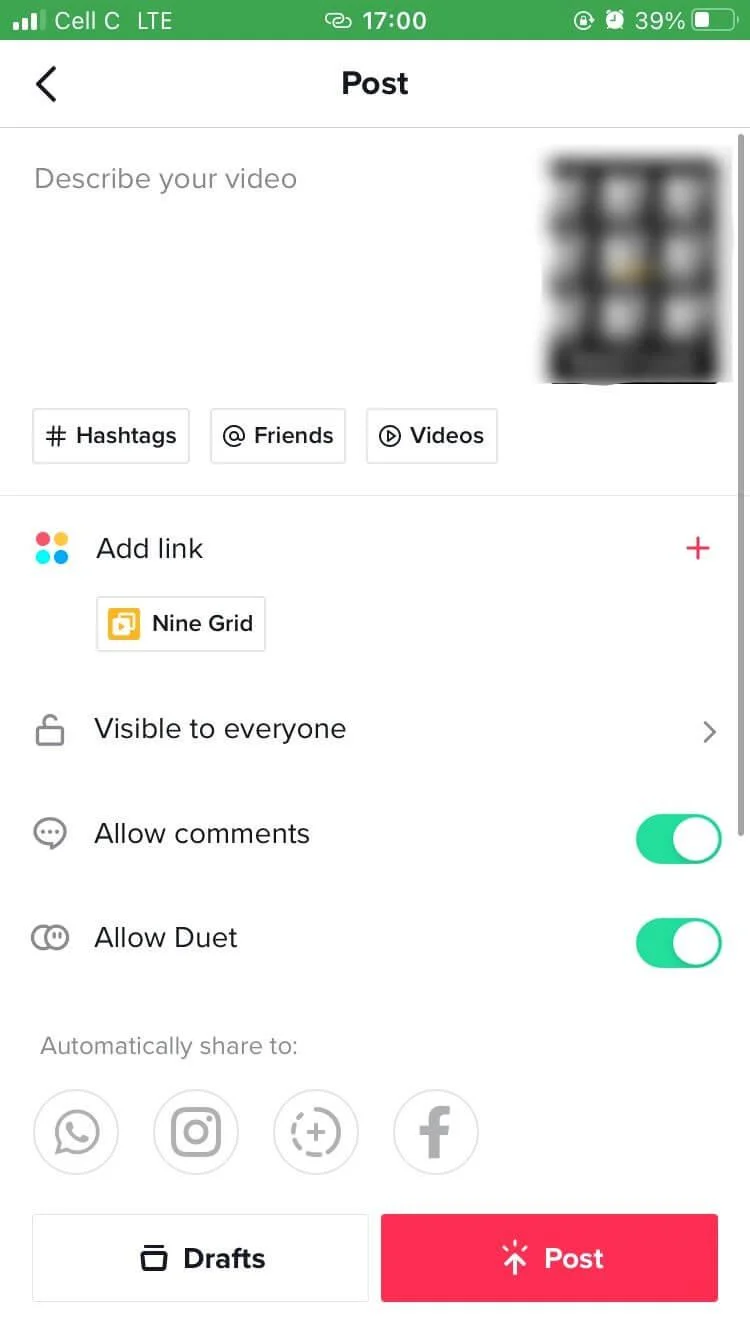Tap the back arrow to exit Post screen
The height and width of the screenshot is (1334, 750).
(x=46, y=84)
